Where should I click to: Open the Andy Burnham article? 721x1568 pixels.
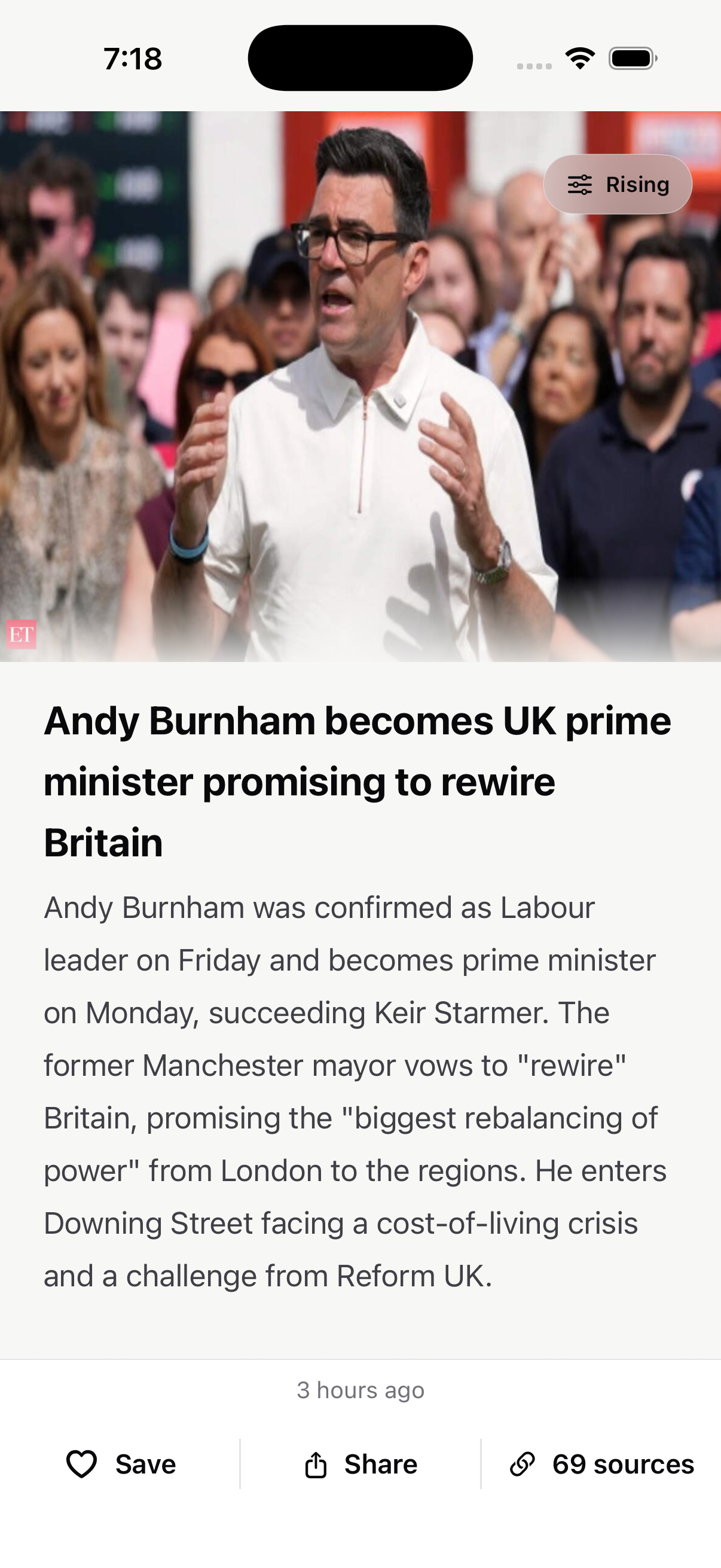(x=358, y=782)
